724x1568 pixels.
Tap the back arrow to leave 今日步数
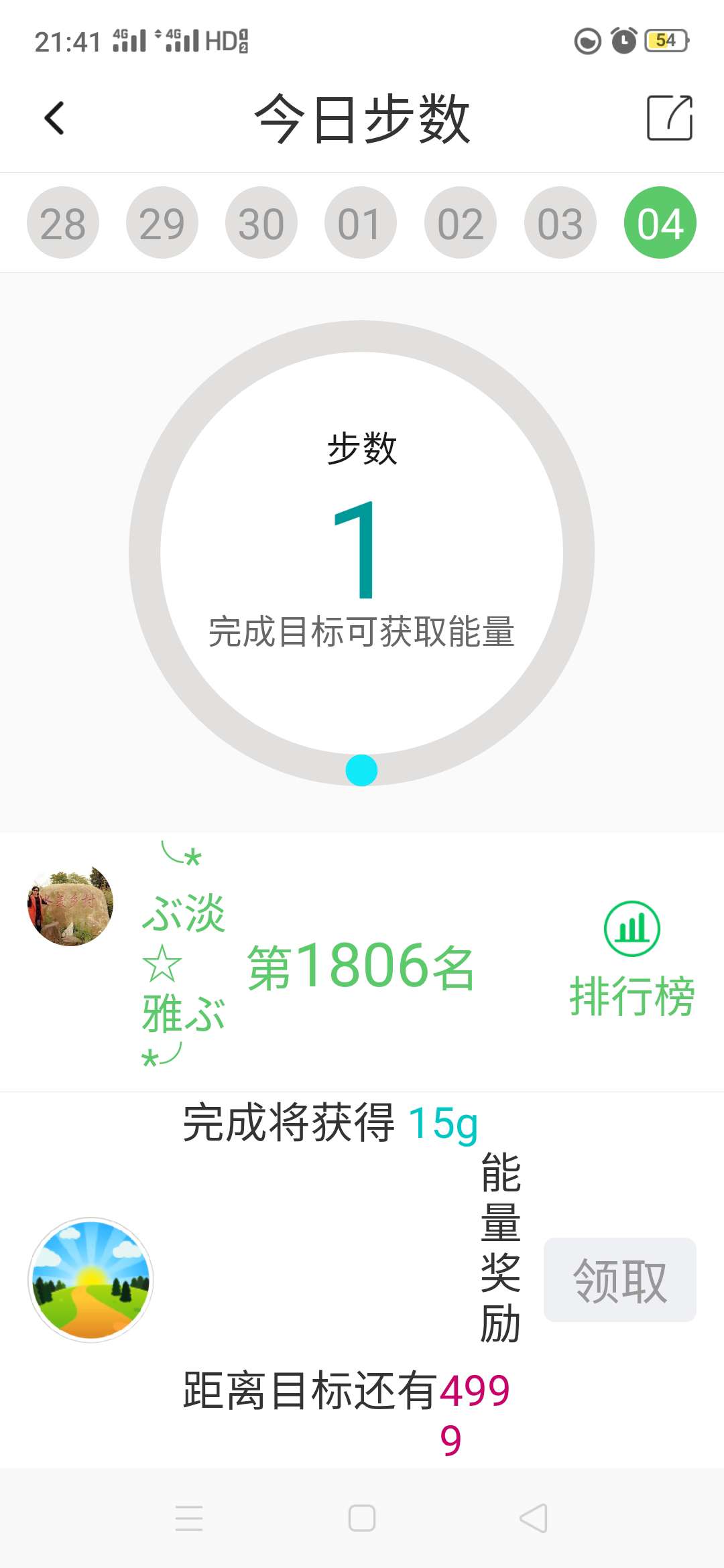(54, 119)
